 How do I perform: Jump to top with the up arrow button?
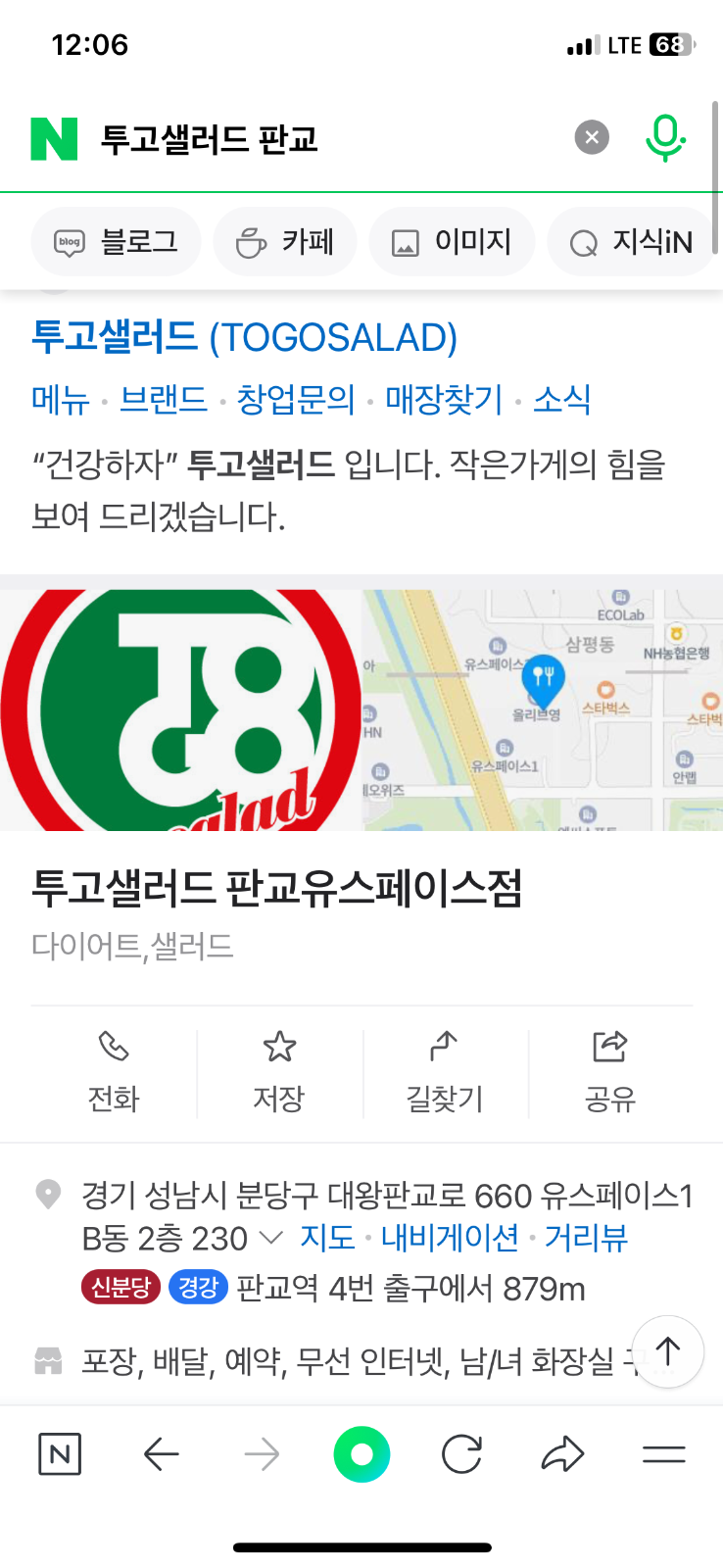coord(668,1351)
